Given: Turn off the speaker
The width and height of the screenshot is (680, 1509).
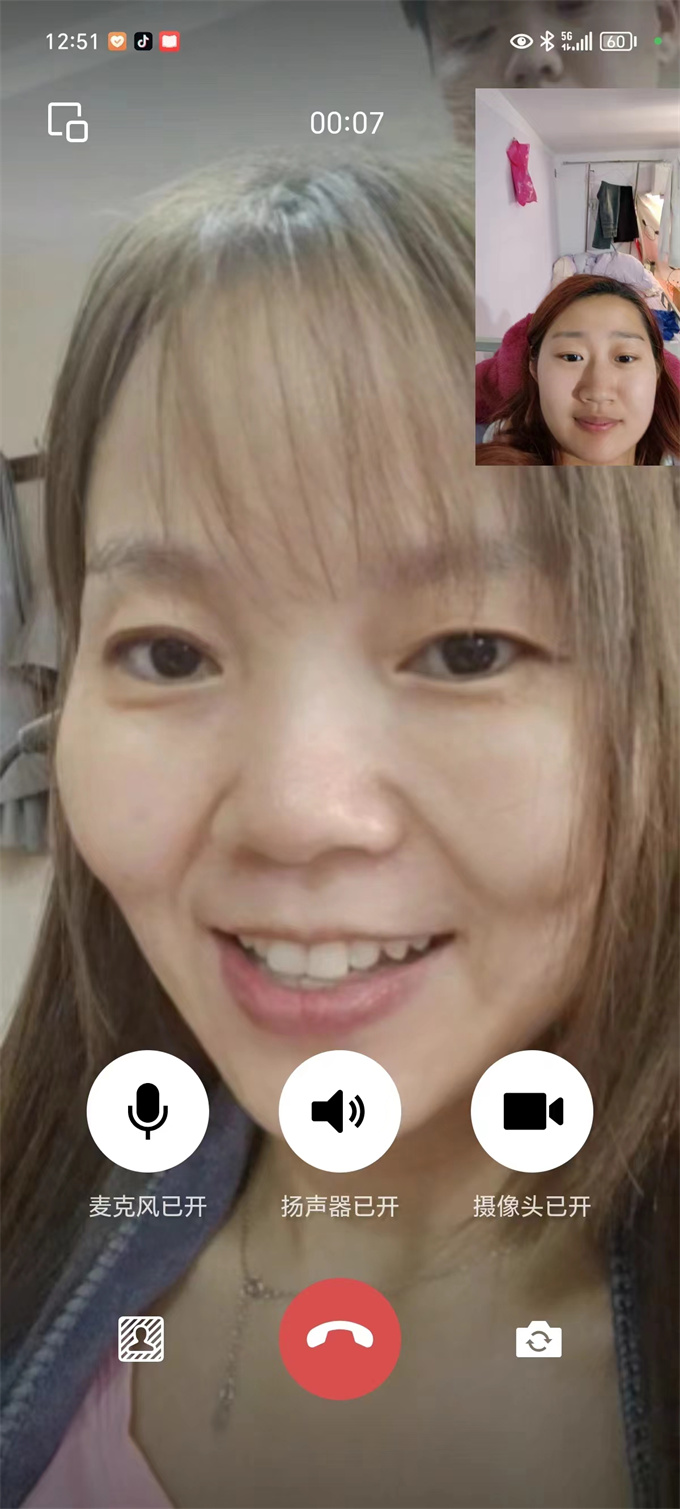Looking at the screenshot, I should [340, 1111].
